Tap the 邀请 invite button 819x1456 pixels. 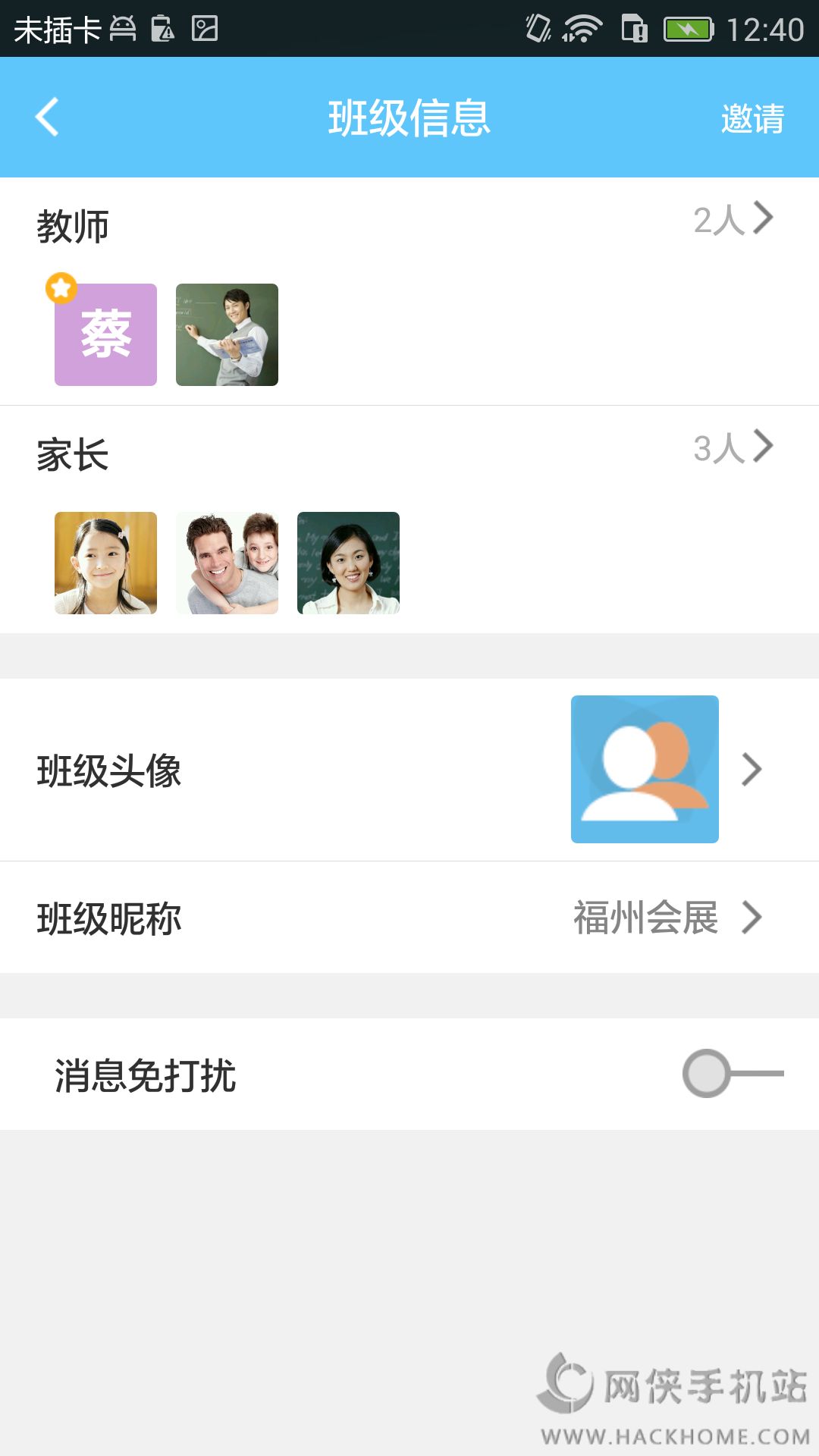tap(752, 119)
